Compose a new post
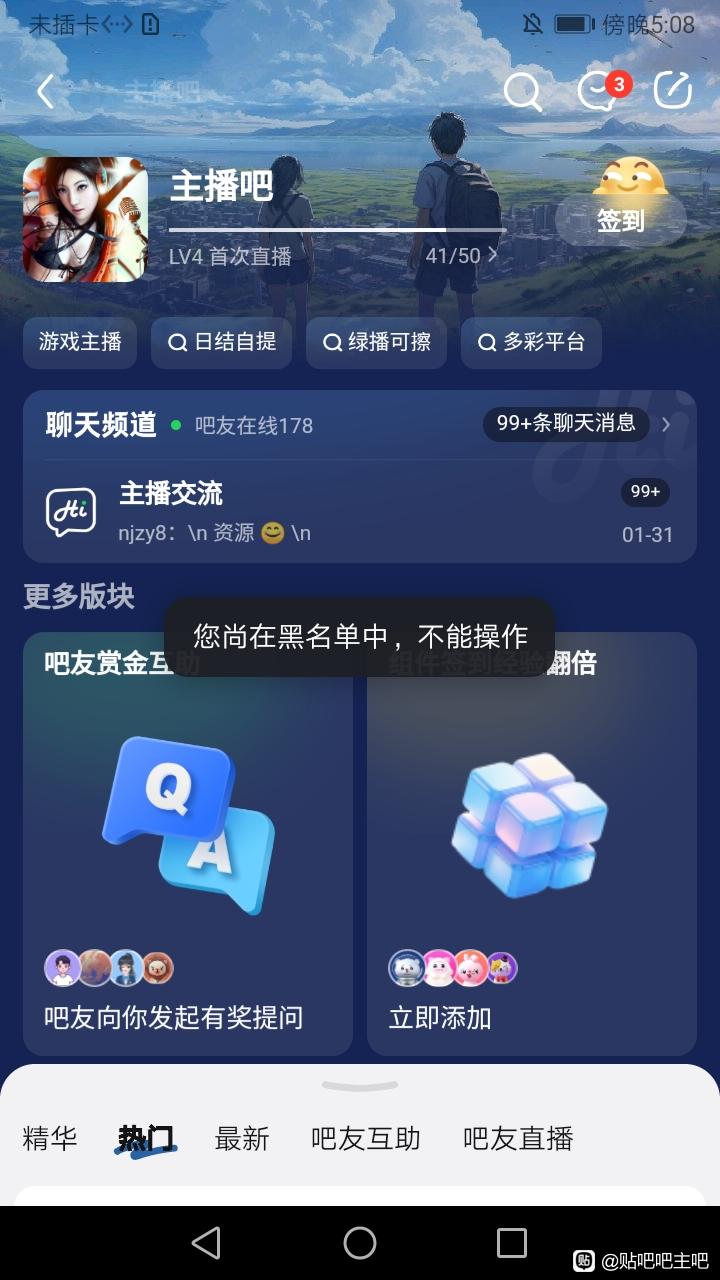This screenshot has width=720, height=1280. click(673, 92)
